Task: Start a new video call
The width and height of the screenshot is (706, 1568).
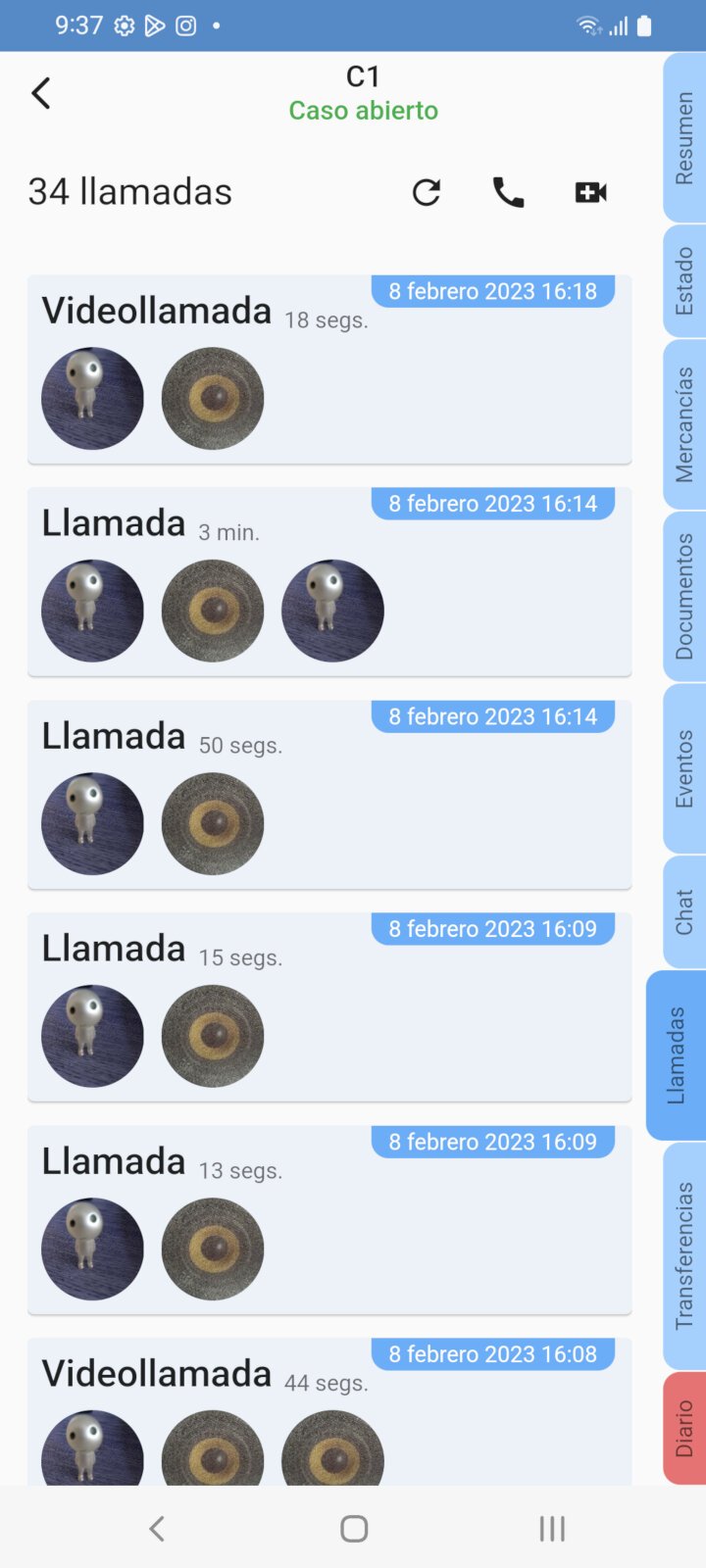Action: click(590, 192)
